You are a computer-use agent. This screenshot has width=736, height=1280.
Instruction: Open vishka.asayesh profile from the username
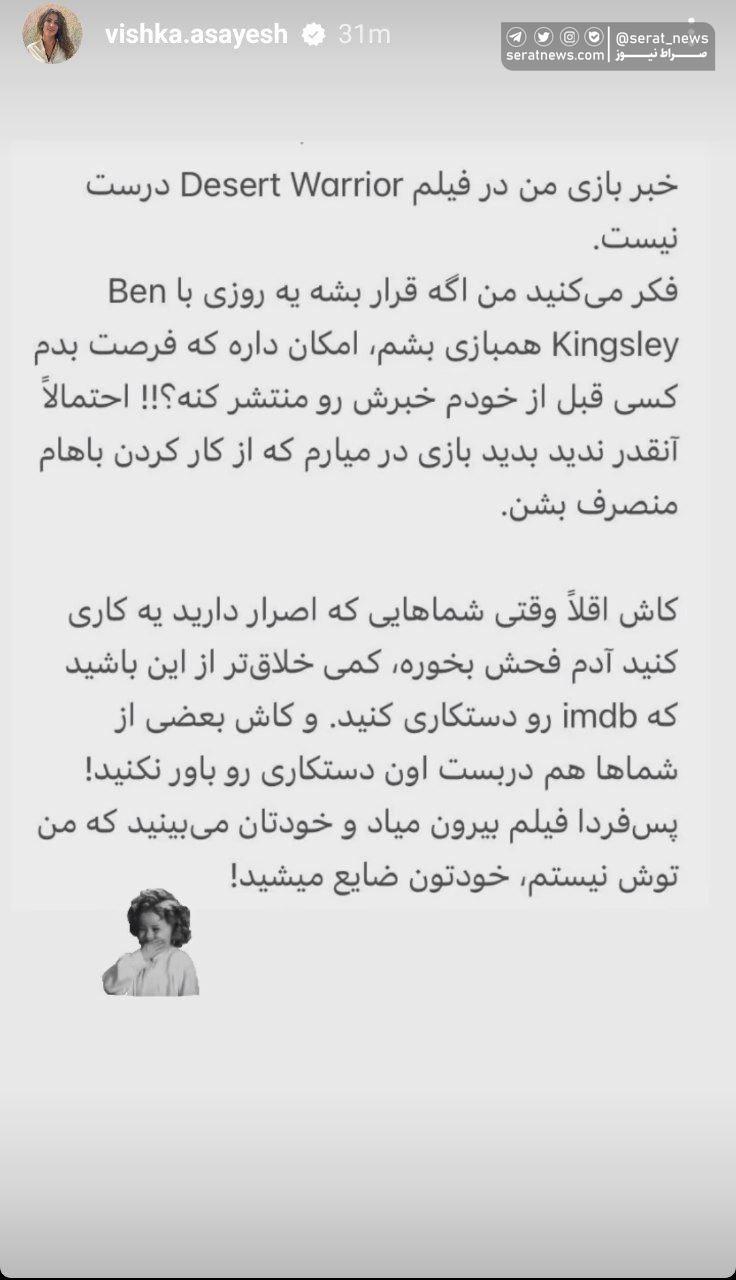click(x=196, y=35)
